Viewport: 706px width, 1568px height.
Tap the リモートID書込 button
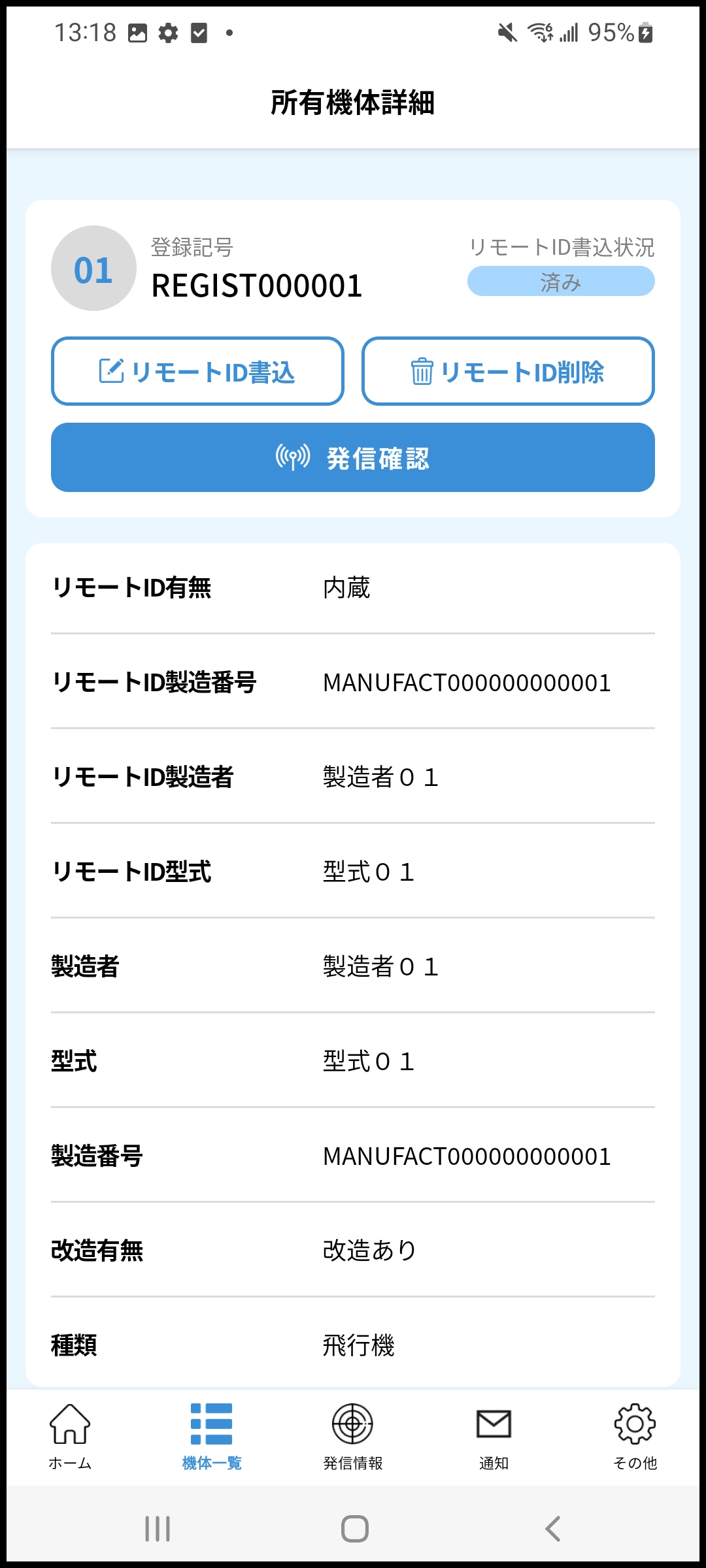[x=197, y=371]
